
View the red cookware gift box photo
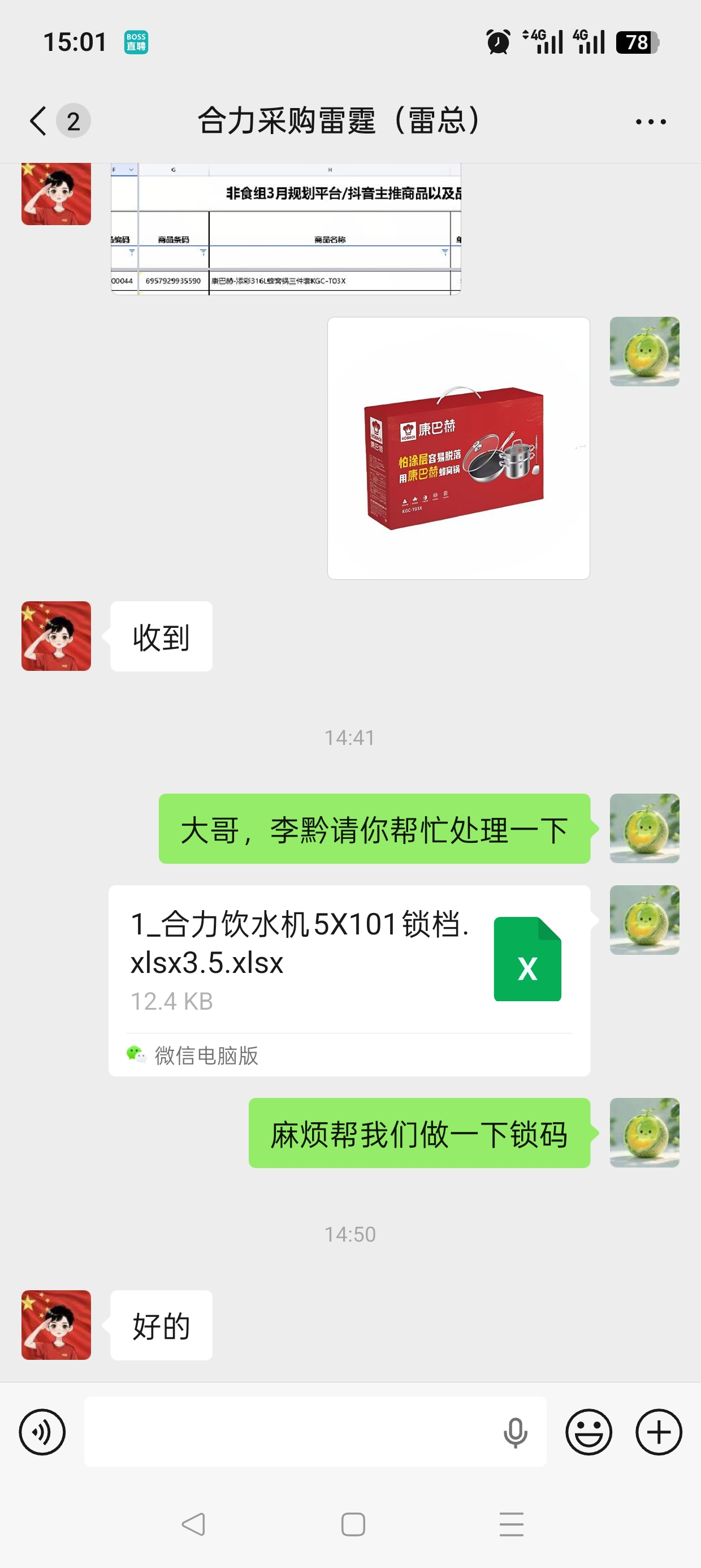pyautogui.click(x=458, y=448)
